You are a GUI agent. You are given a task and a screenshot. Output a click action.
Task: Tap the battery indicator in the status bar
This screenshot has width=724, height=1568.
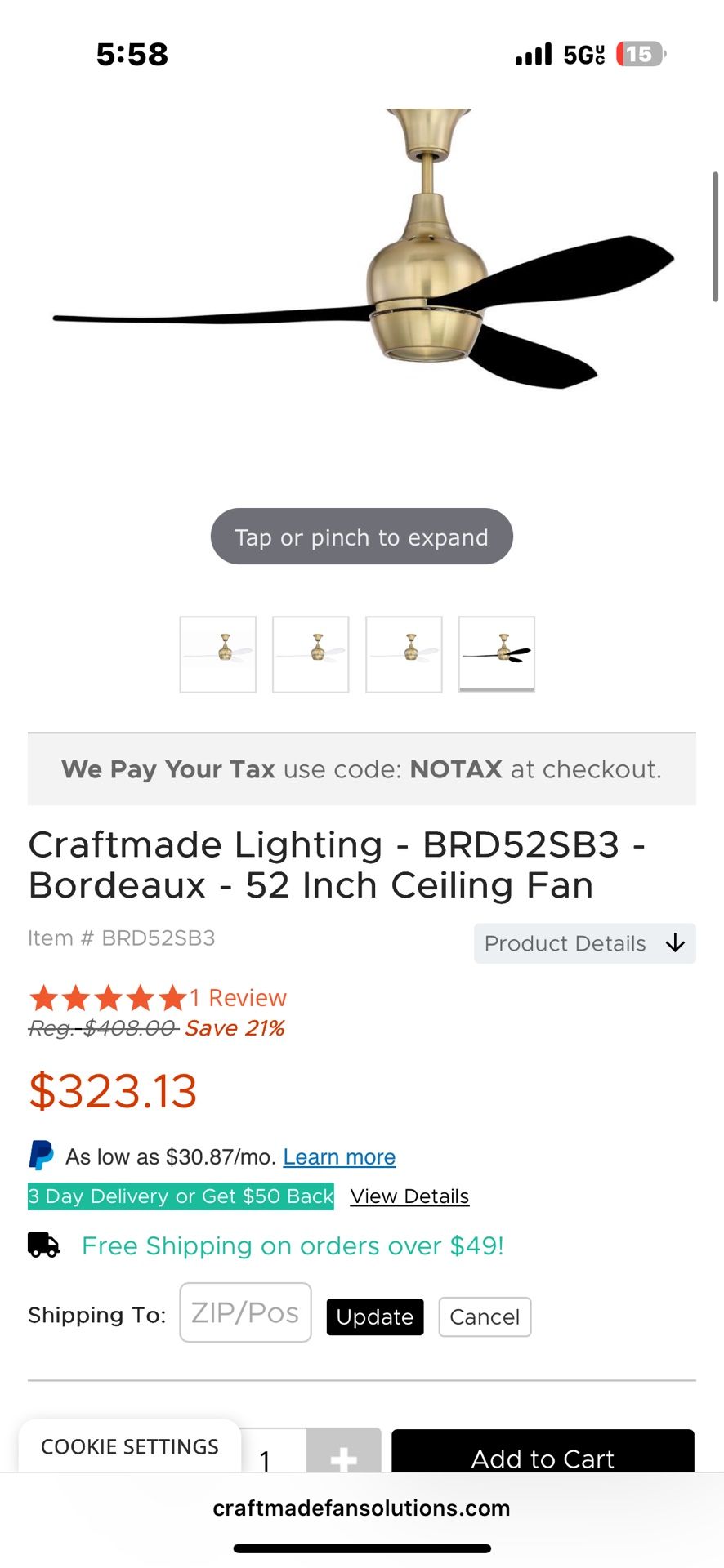pos(641,54)
